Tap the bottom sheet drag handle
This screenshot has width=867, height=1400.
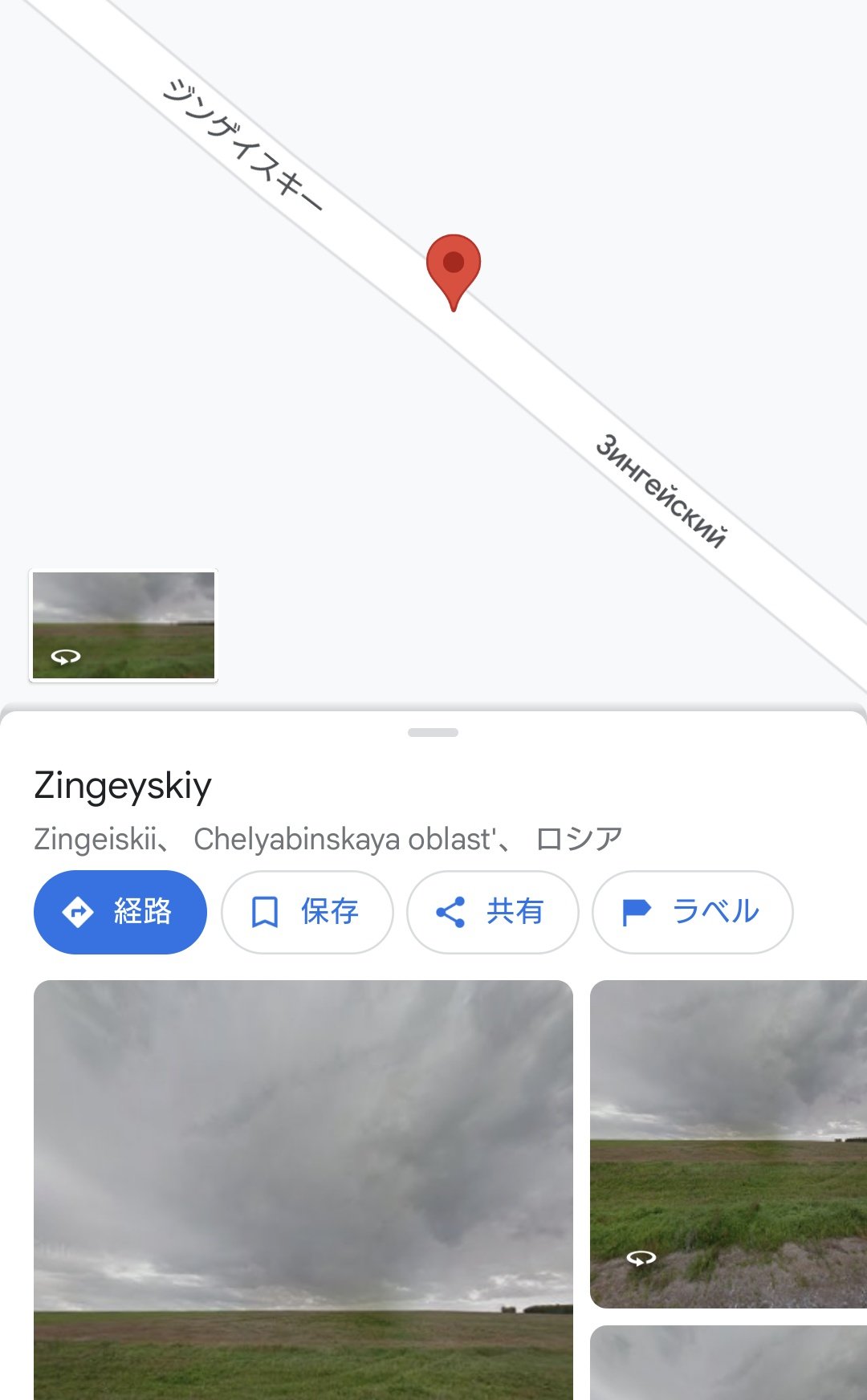point(433,732)
